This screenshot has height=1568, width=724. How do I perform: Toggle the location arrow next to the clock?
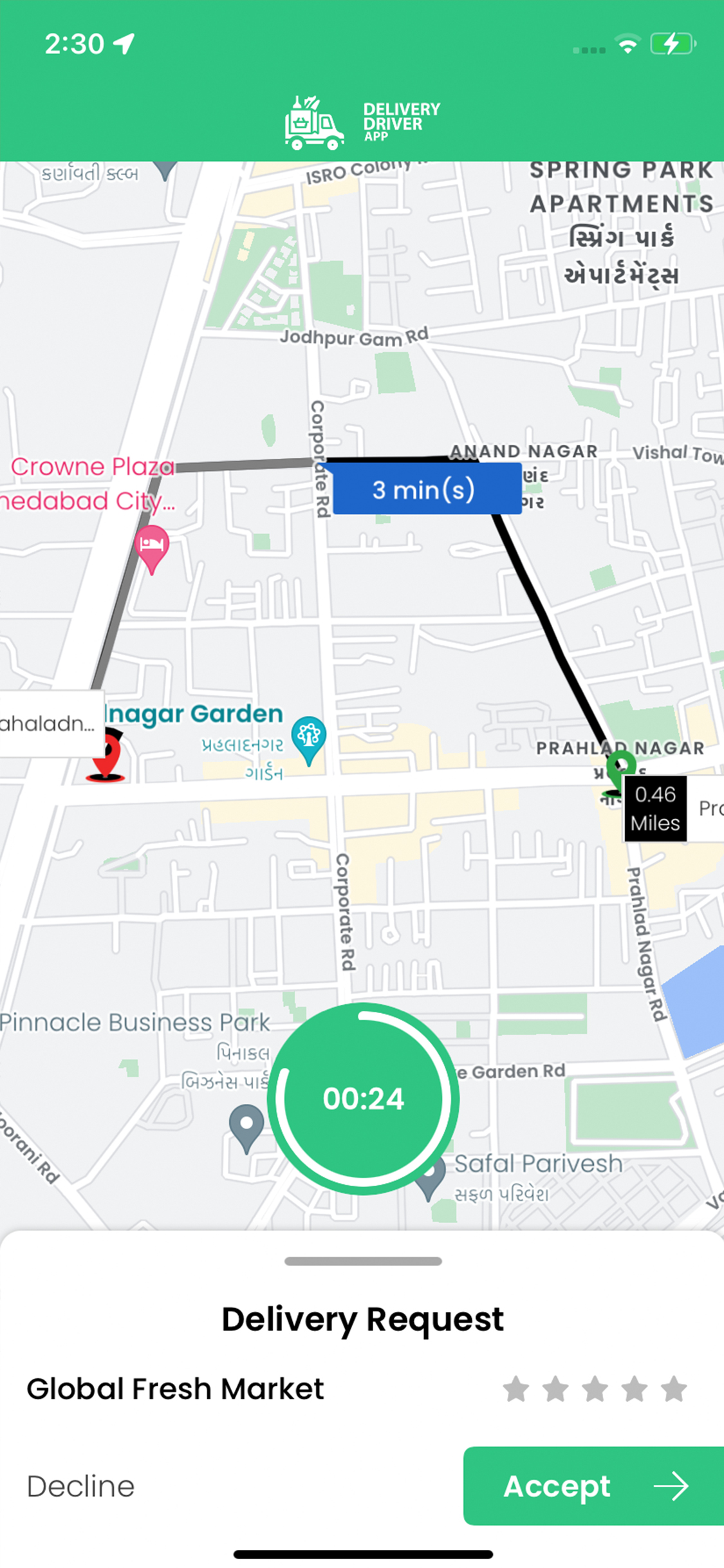pos(125,42)
